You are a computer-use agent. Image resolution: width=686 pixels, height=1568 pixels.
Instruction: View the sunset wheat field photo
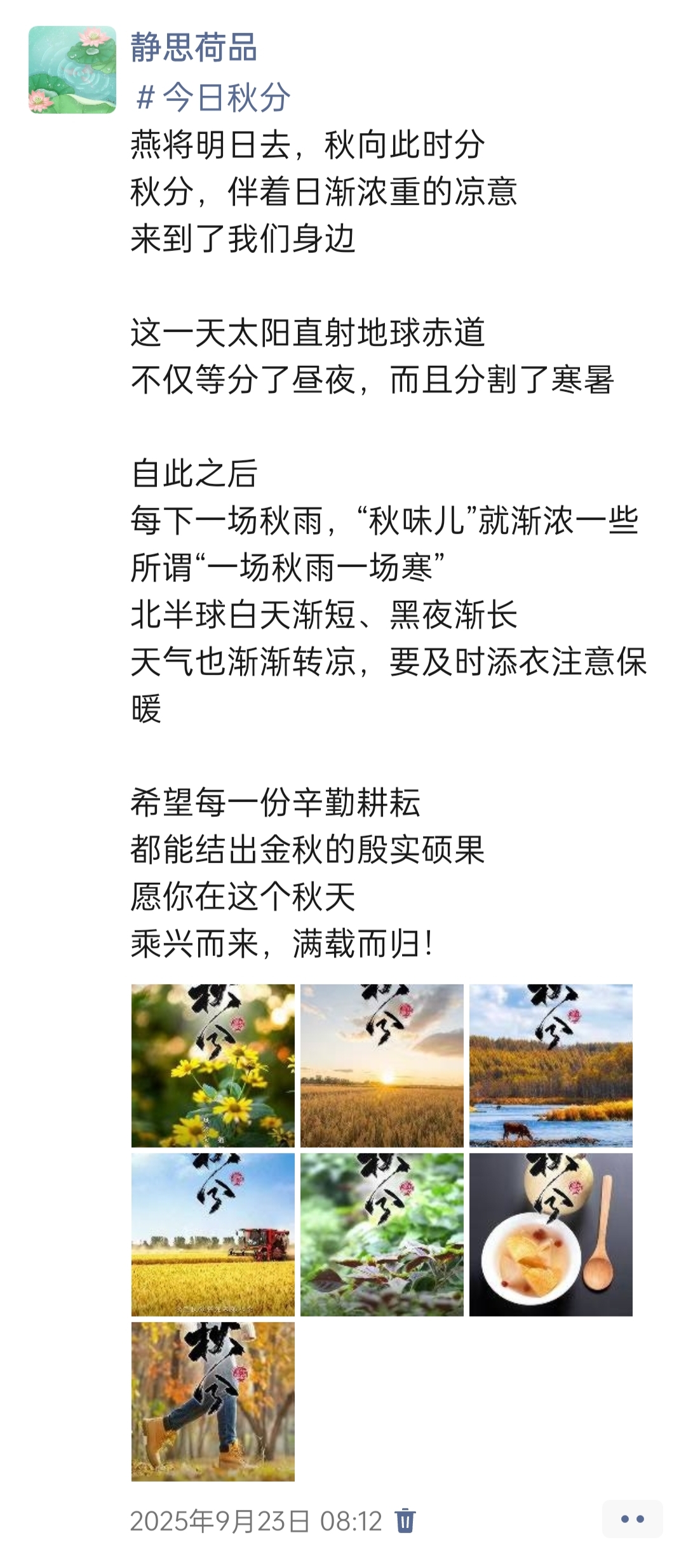click(x=382, y=1065)
